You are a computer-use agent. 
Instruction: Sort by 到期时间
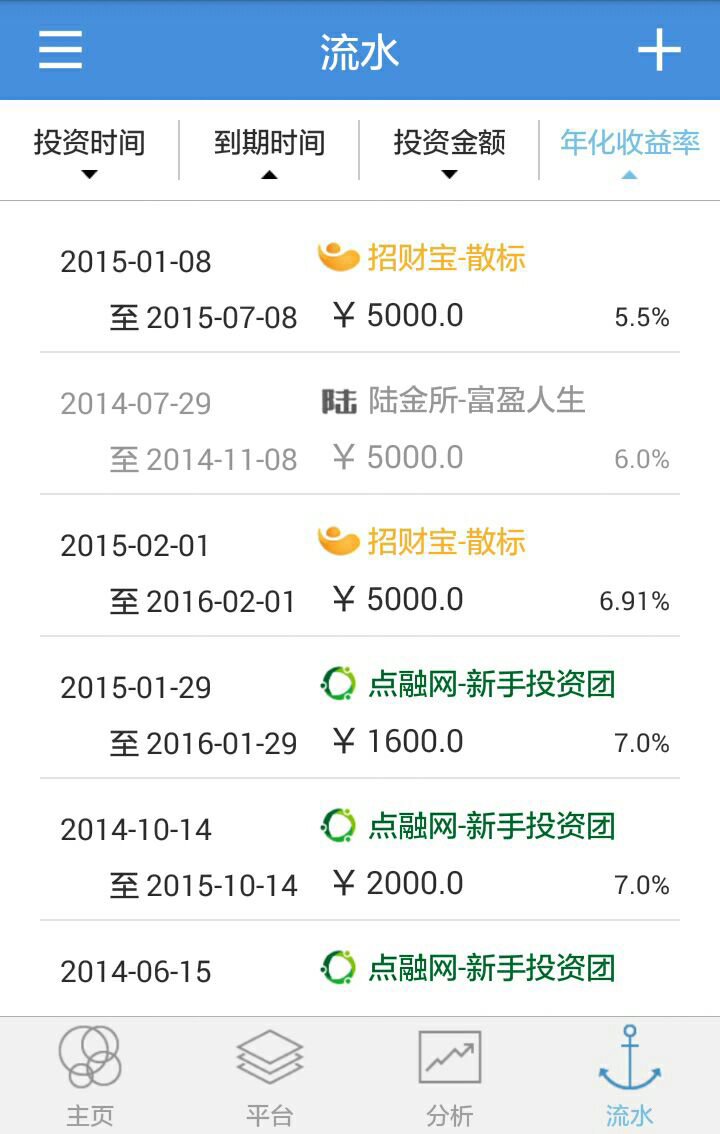click(269, 150)
